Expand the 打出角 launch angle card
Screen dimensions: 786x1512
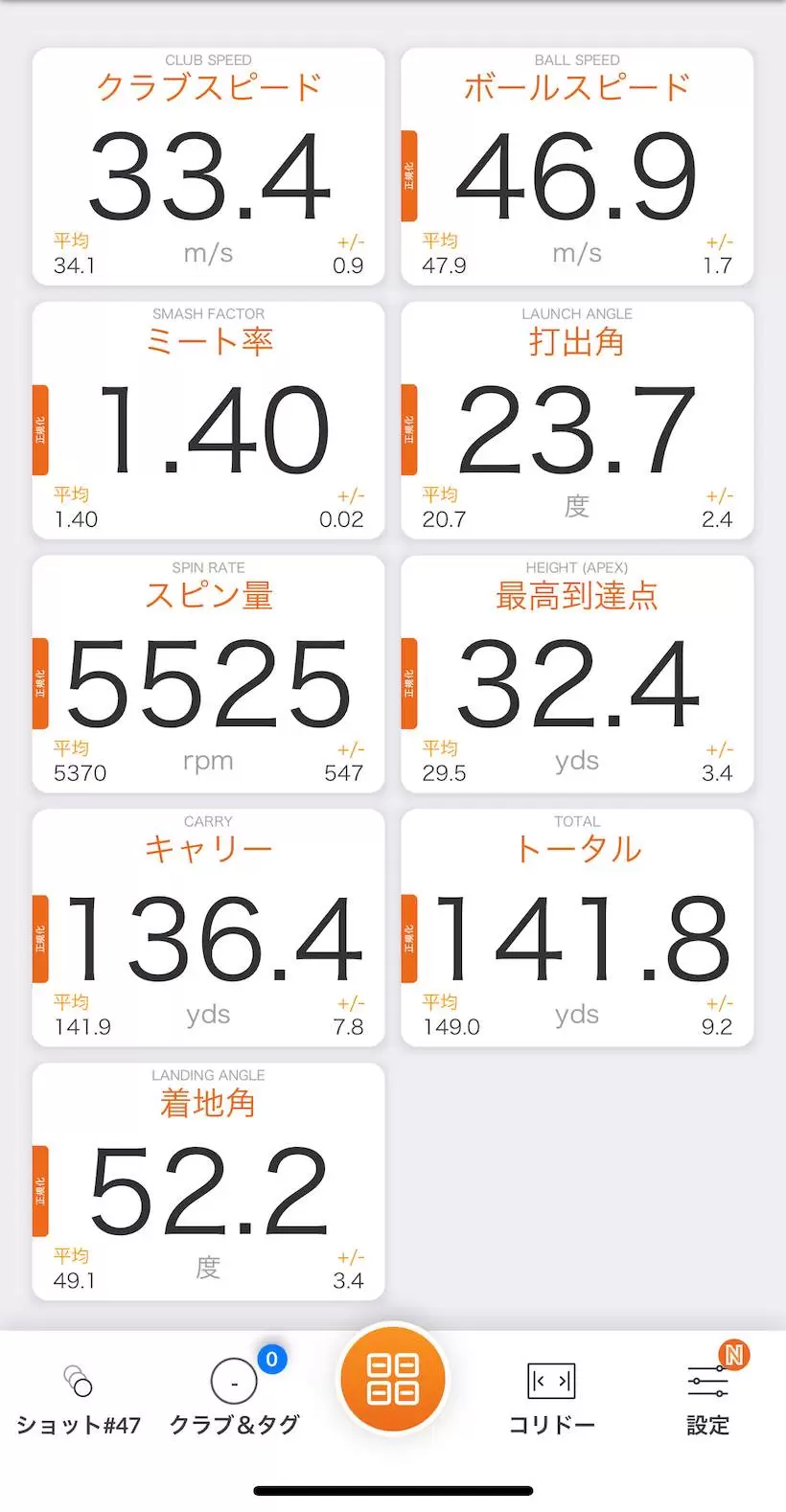click(576, 420)
